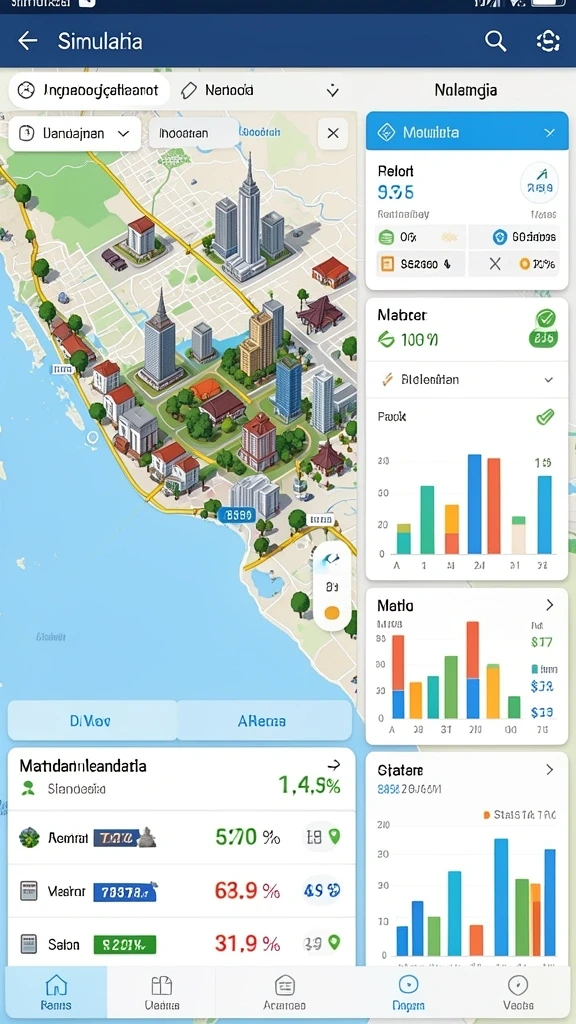Open the Matlo chart card arrow

[x=549, y=605]
